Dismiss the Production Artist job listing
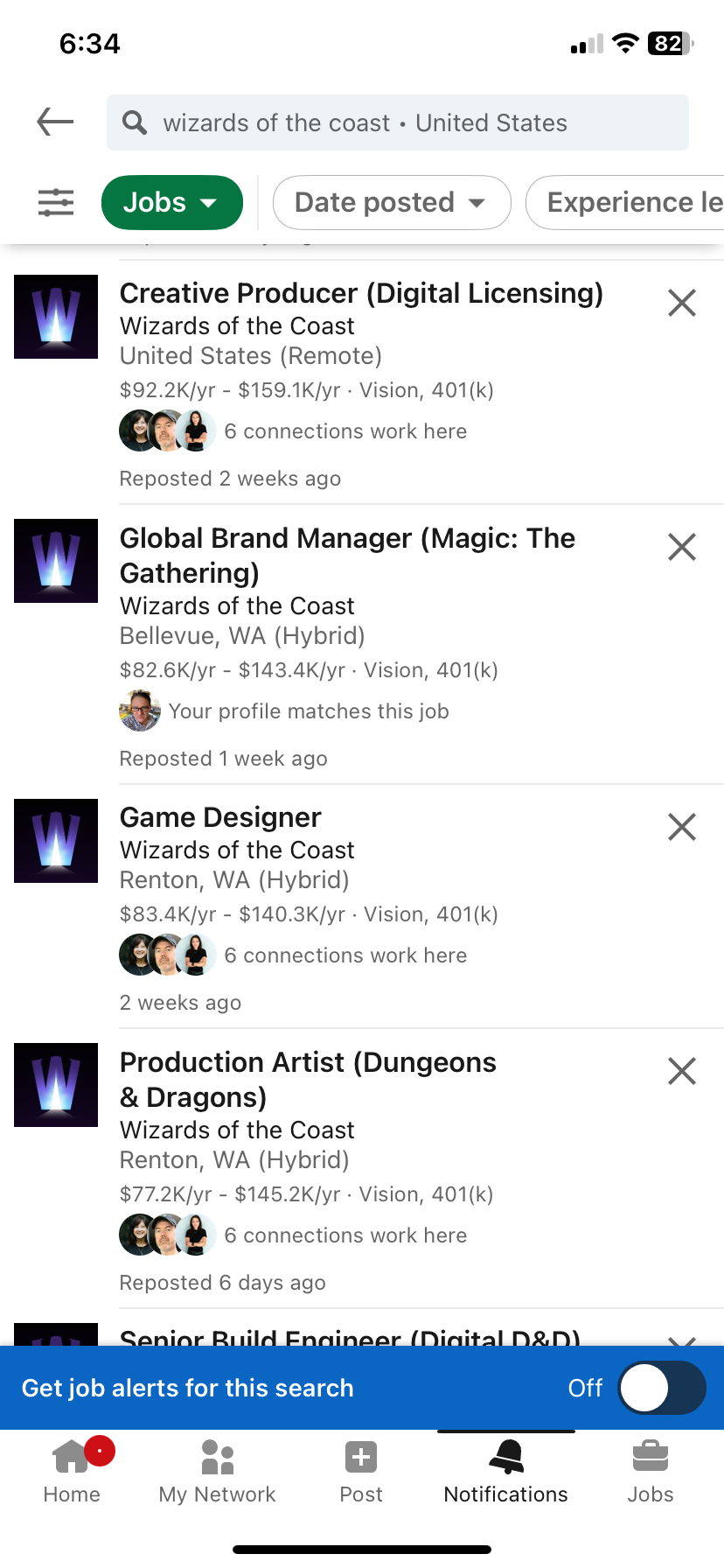724x1568 pixels. [681, 1071]
